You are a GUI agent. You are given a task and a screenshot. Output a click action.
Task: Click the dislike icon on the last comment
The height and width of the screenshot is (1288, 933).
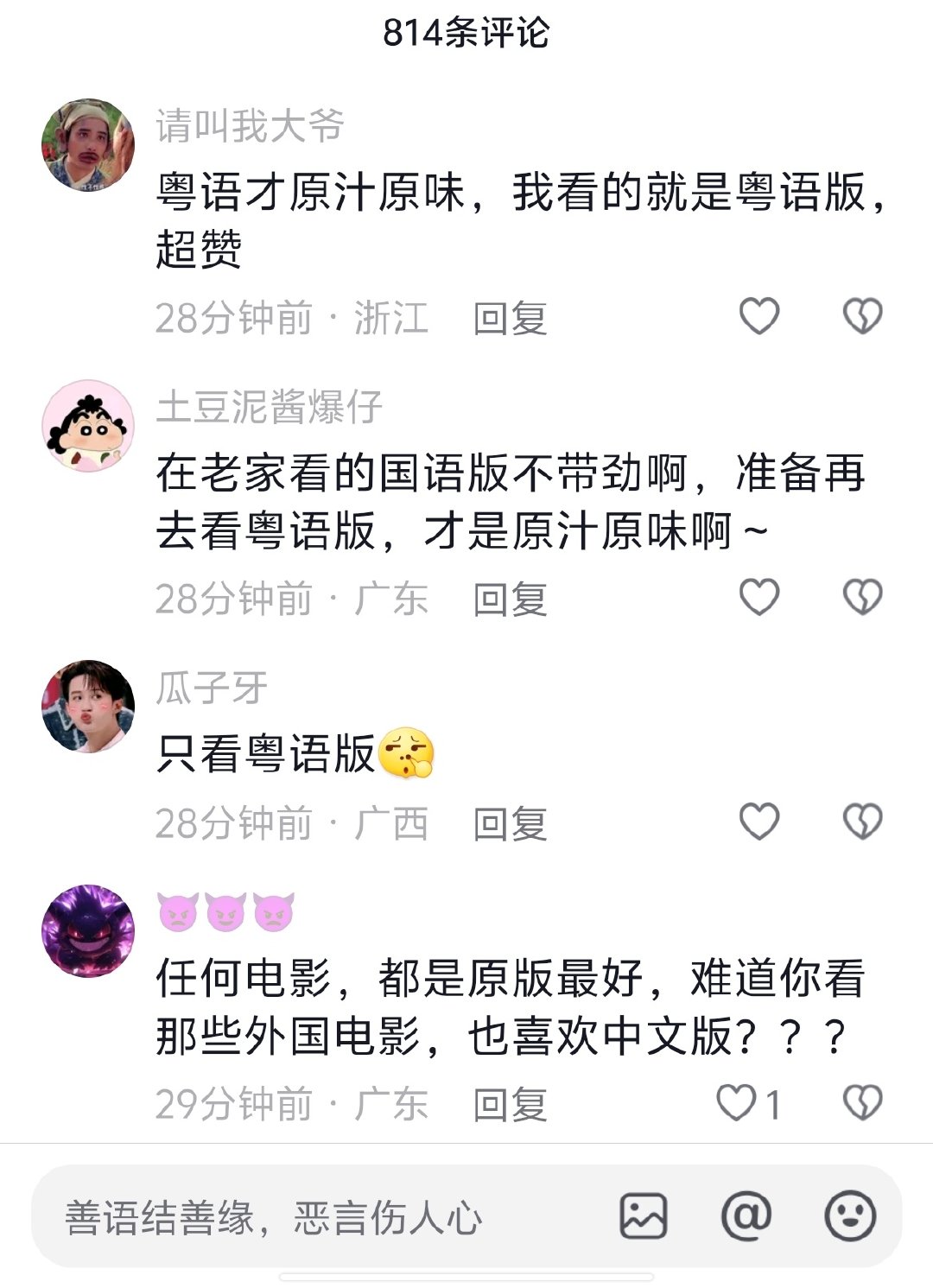point(863,1101)
